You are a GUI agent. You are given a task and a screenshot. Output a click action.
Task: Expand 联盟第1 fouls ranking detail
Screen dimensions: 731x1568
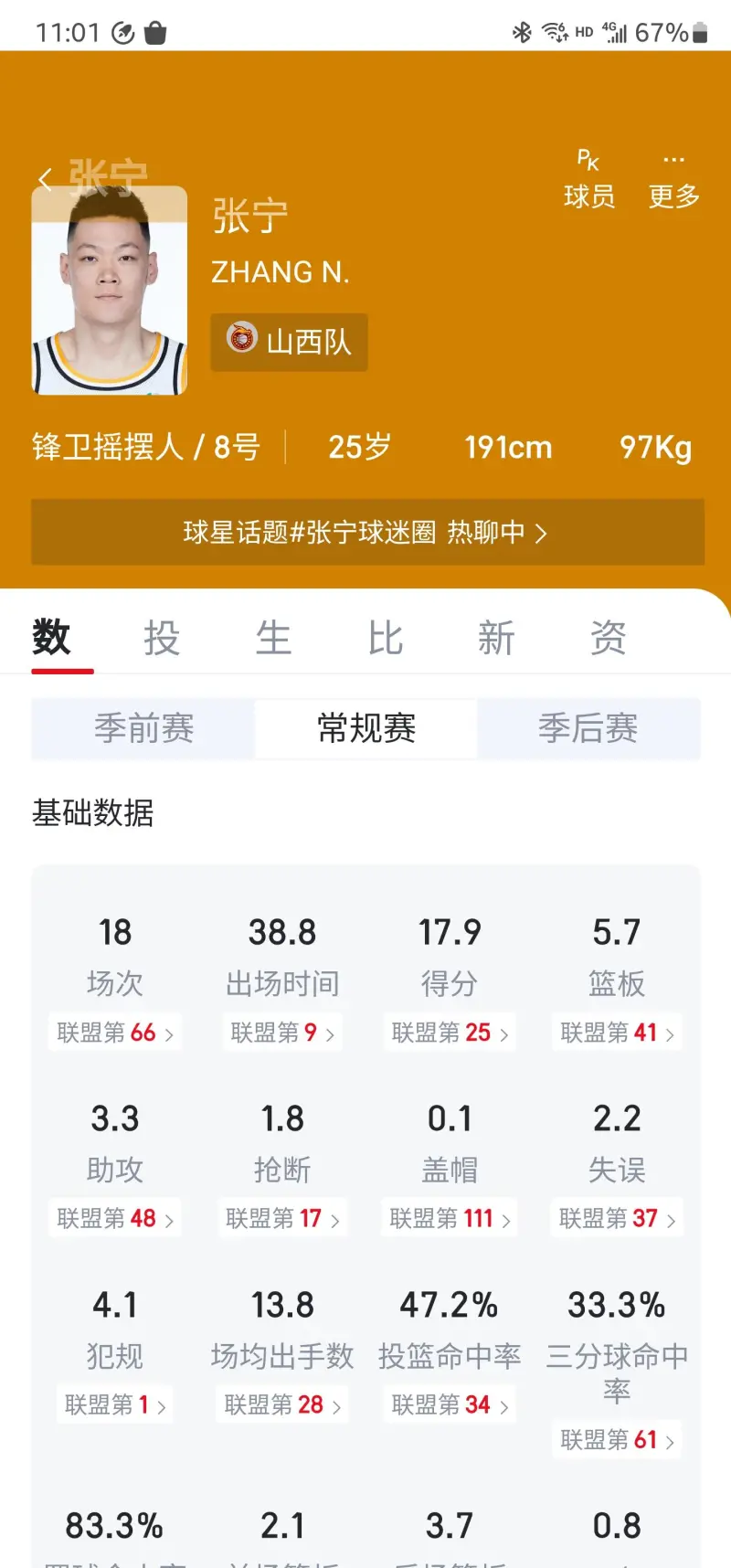coord(114,1404)
